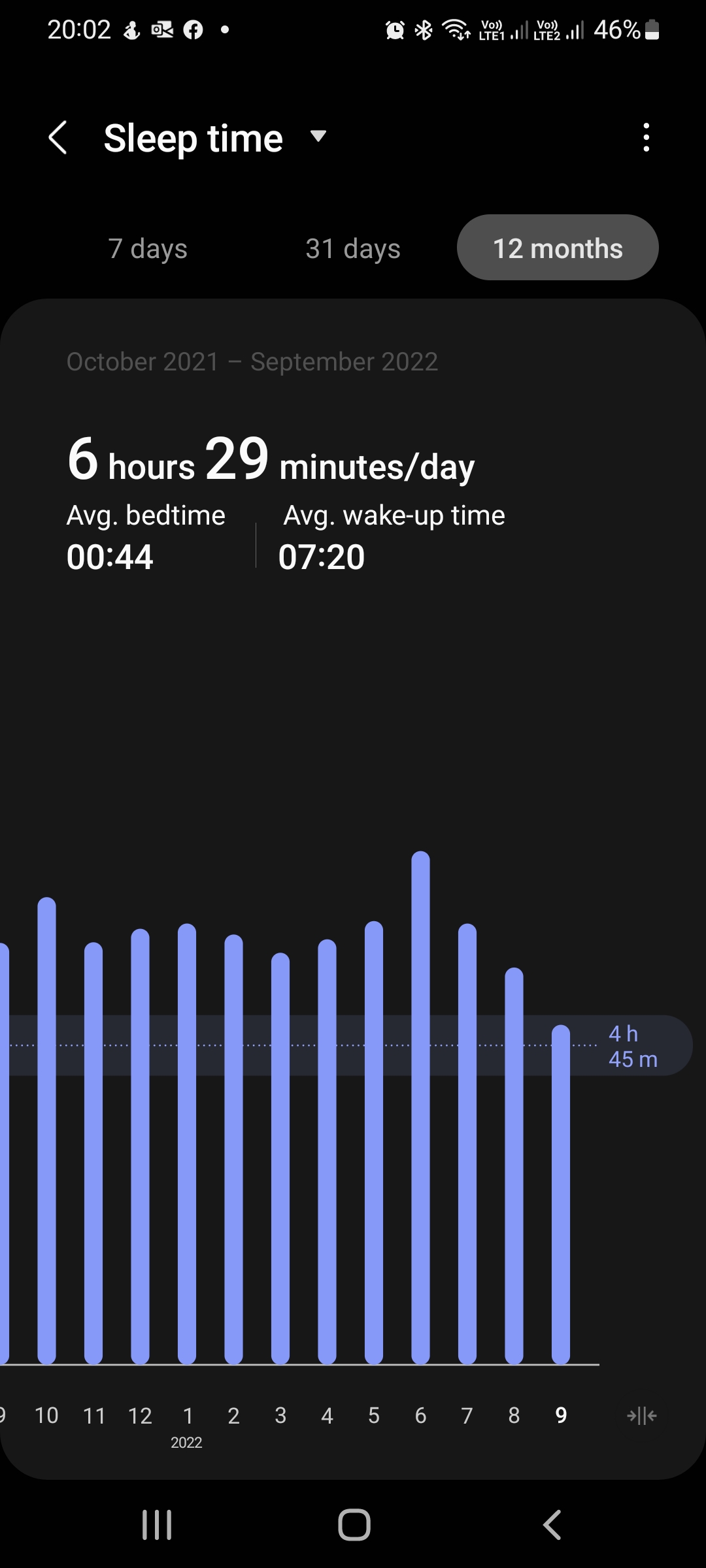This screenshot has height=1568, width=706.
Task: Open the three-dot overflow menu
Action: 646,138
